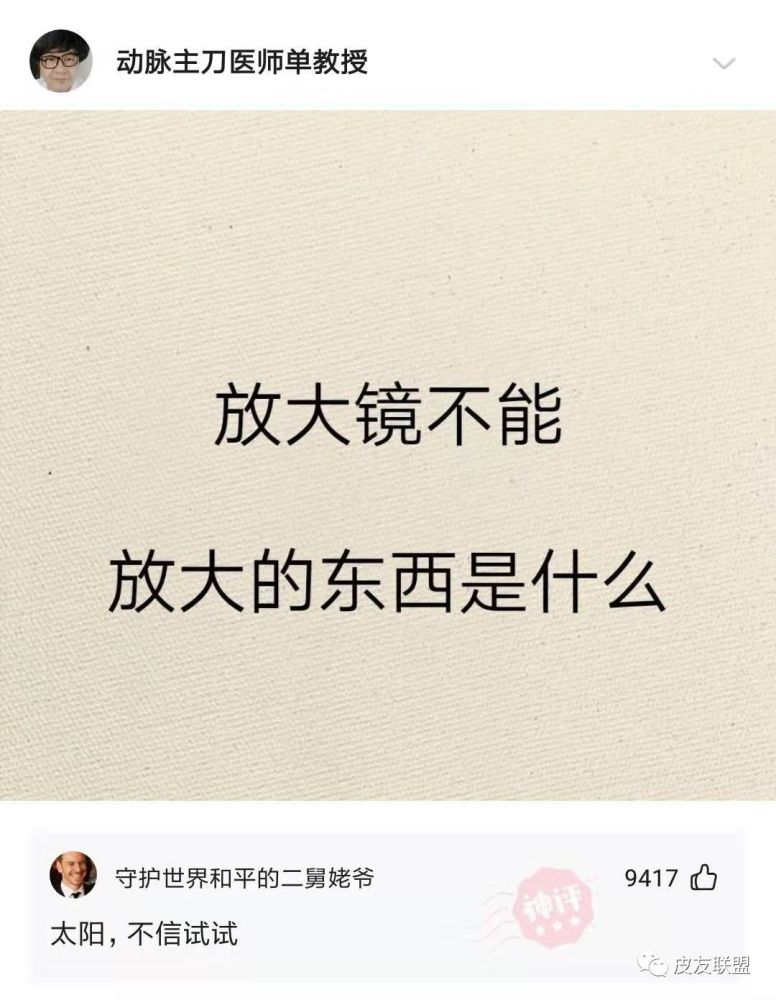The image size is (776, 1000).
Task: Like the comment by 守护世界和平的二舅姥爷
Action: click(x=704, y=879)
